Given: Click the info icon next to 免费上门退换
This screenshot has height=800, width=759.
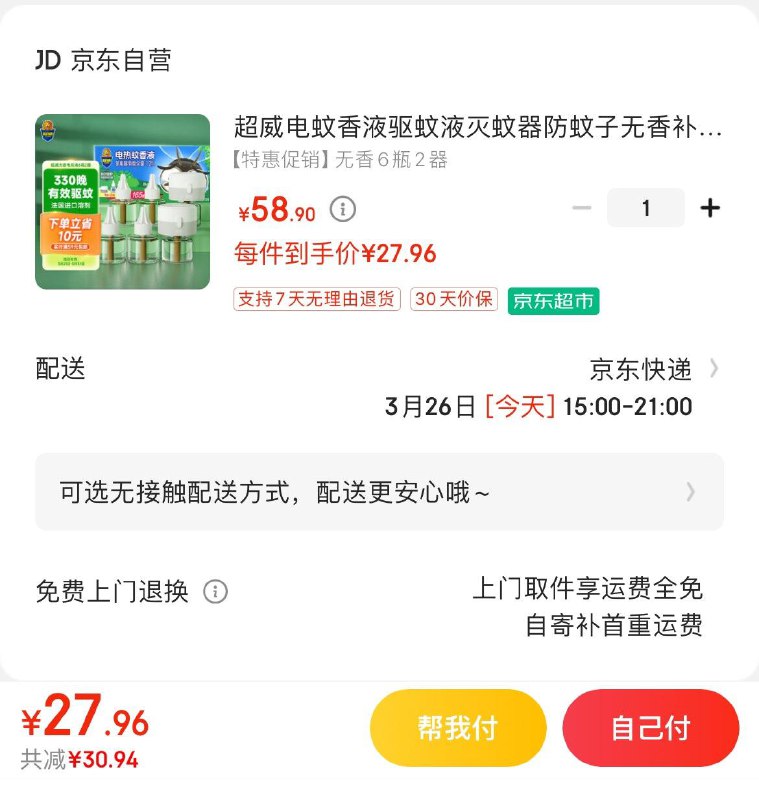Looking at the screenshot, I should point(215,592).
